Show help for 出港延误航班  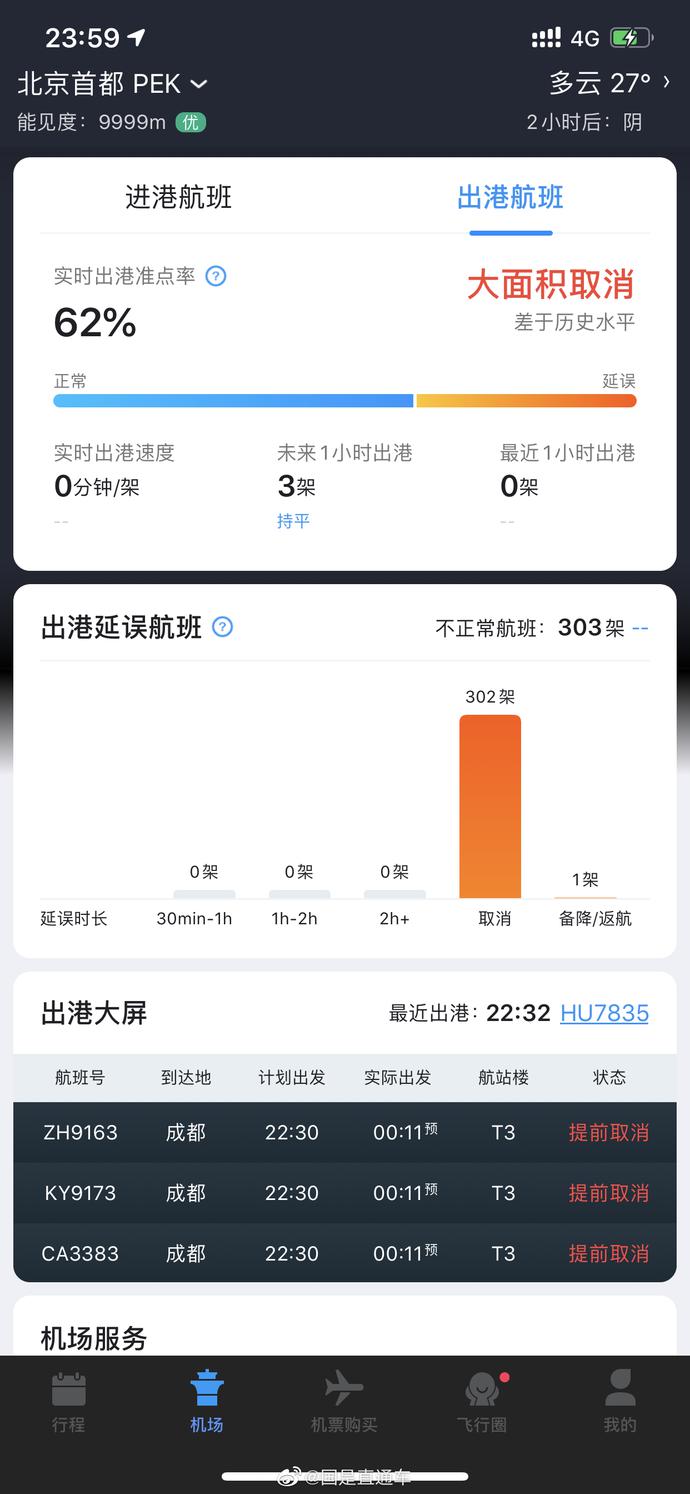click(223, 627)
